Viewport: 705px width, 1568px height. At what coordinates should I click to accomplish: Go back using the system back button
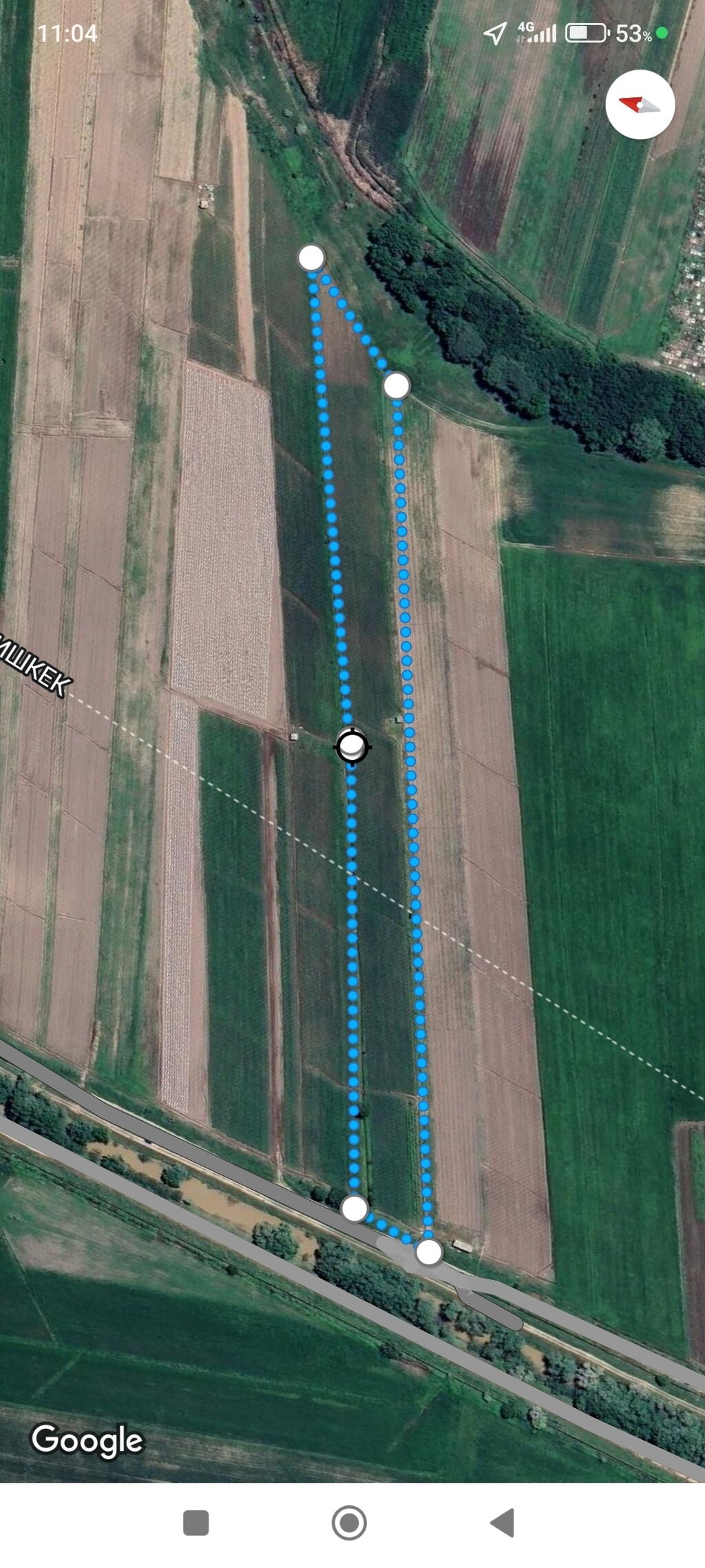(x=503, y=1523)
